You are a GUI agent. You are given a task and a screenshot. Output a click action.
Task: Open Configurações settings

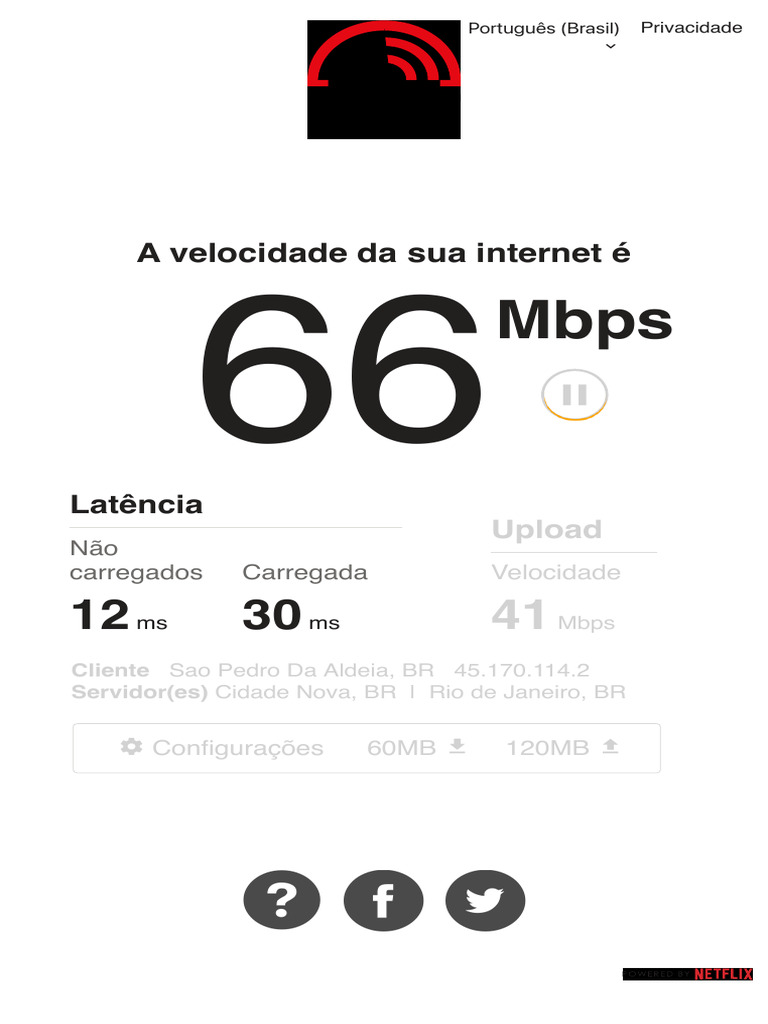tap(222, 748)
